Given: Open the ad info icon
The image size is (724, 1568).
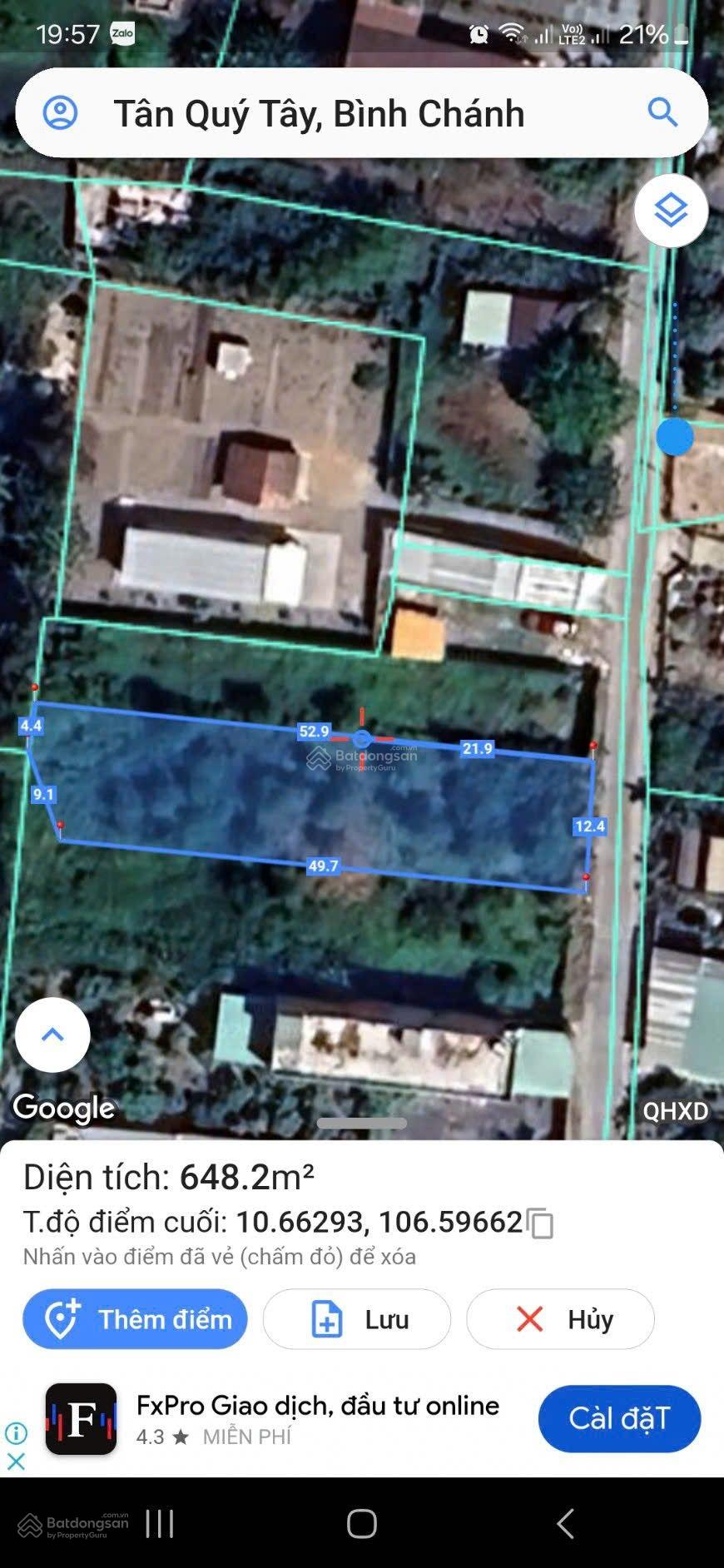Looking at the screenshot, I should (16, 1432).
